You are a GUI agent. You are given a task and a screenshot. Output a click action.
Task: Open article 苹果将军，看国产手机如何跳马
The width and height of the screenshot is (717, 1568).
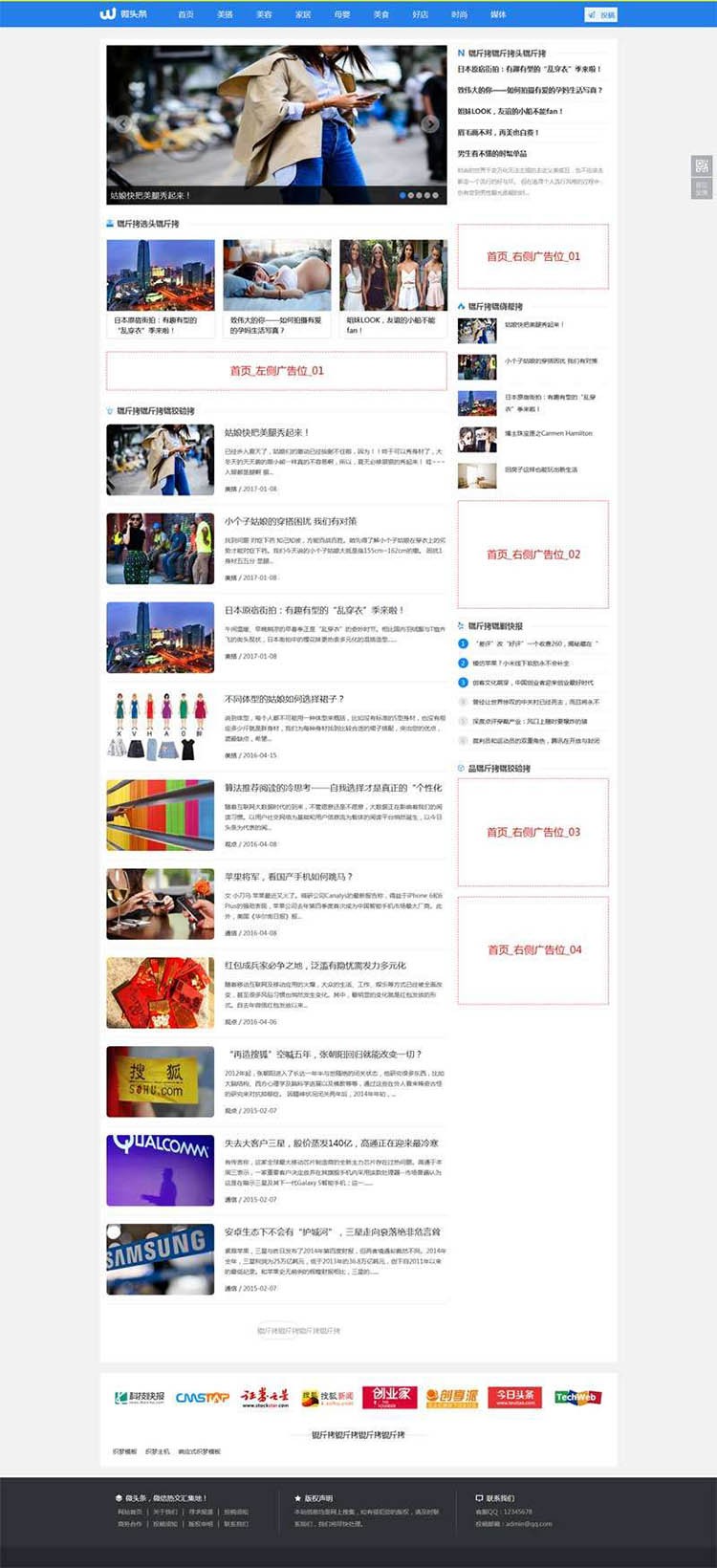coord(289,877)
